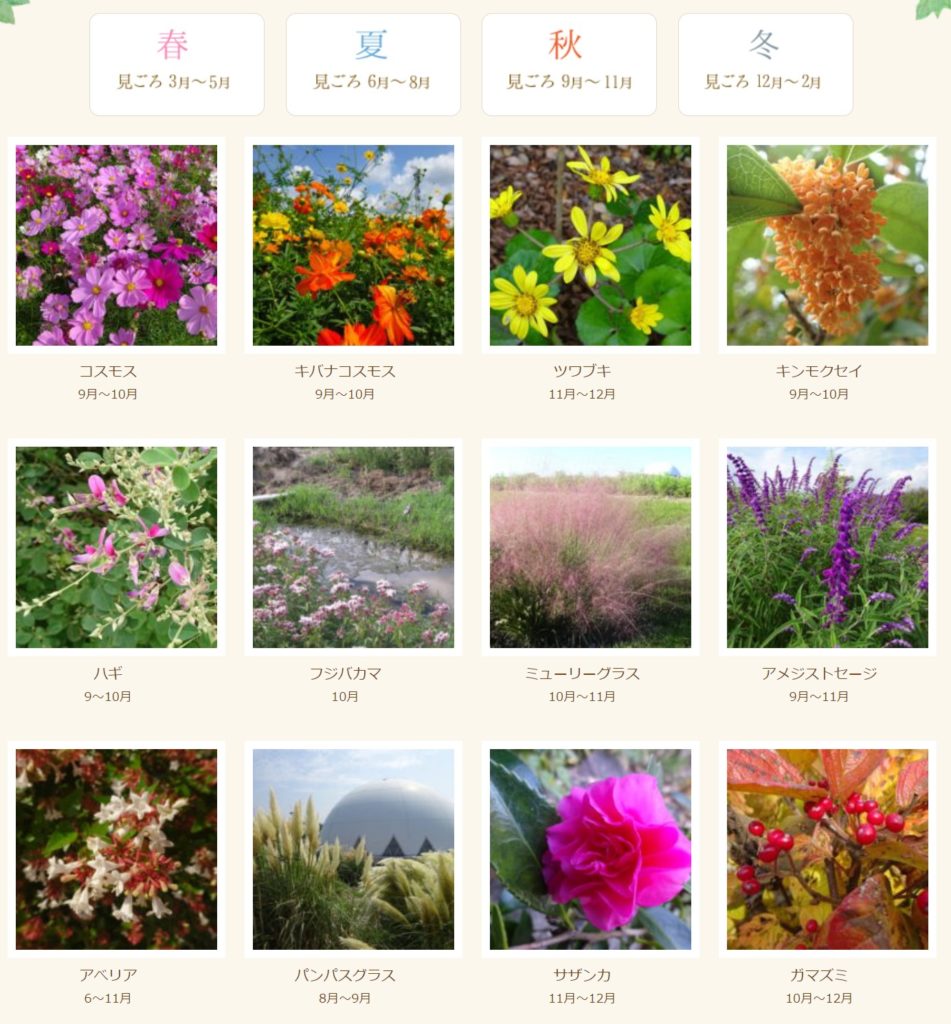View the ツワブキ flower photo

point(590,245)
